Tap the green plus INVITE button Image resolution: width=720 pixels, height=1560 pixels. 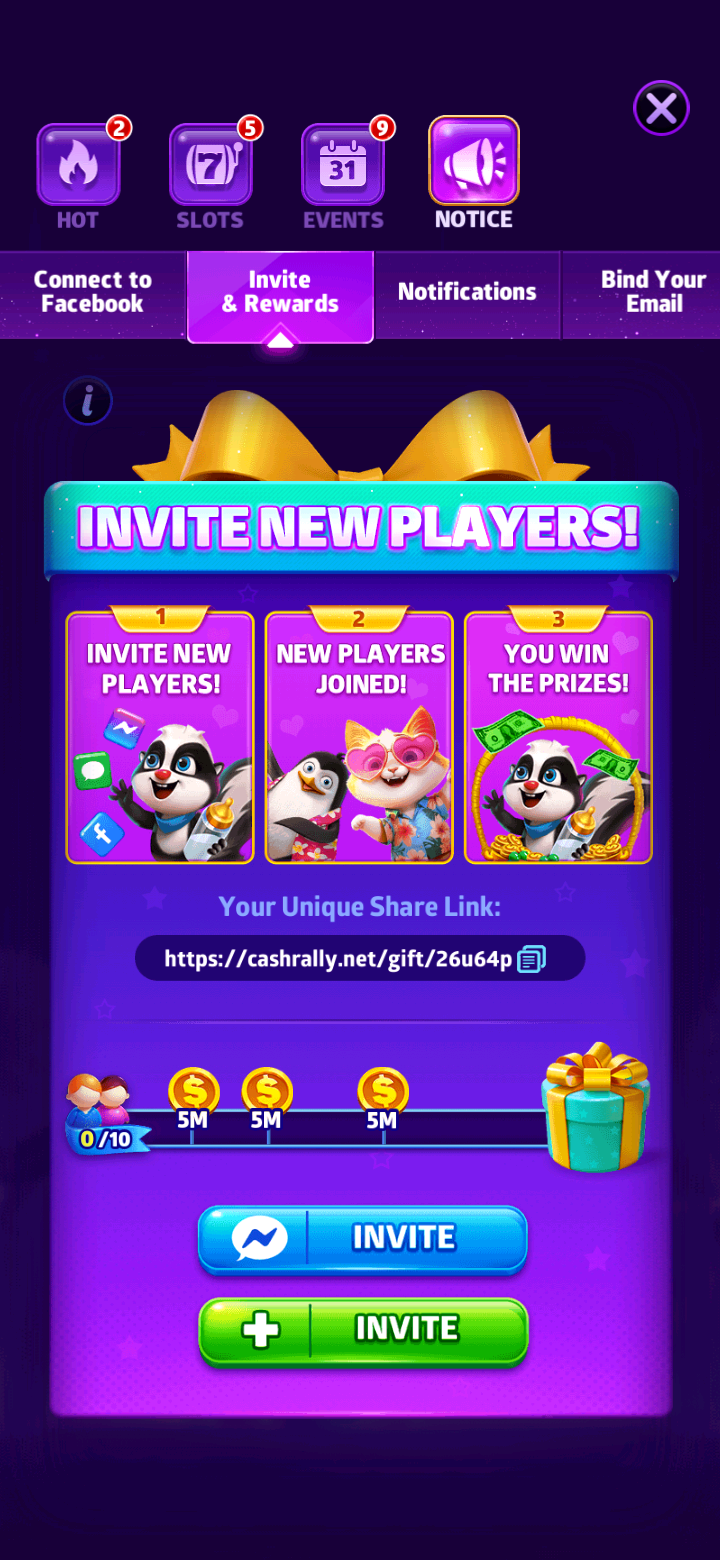tap(362, 1331)
